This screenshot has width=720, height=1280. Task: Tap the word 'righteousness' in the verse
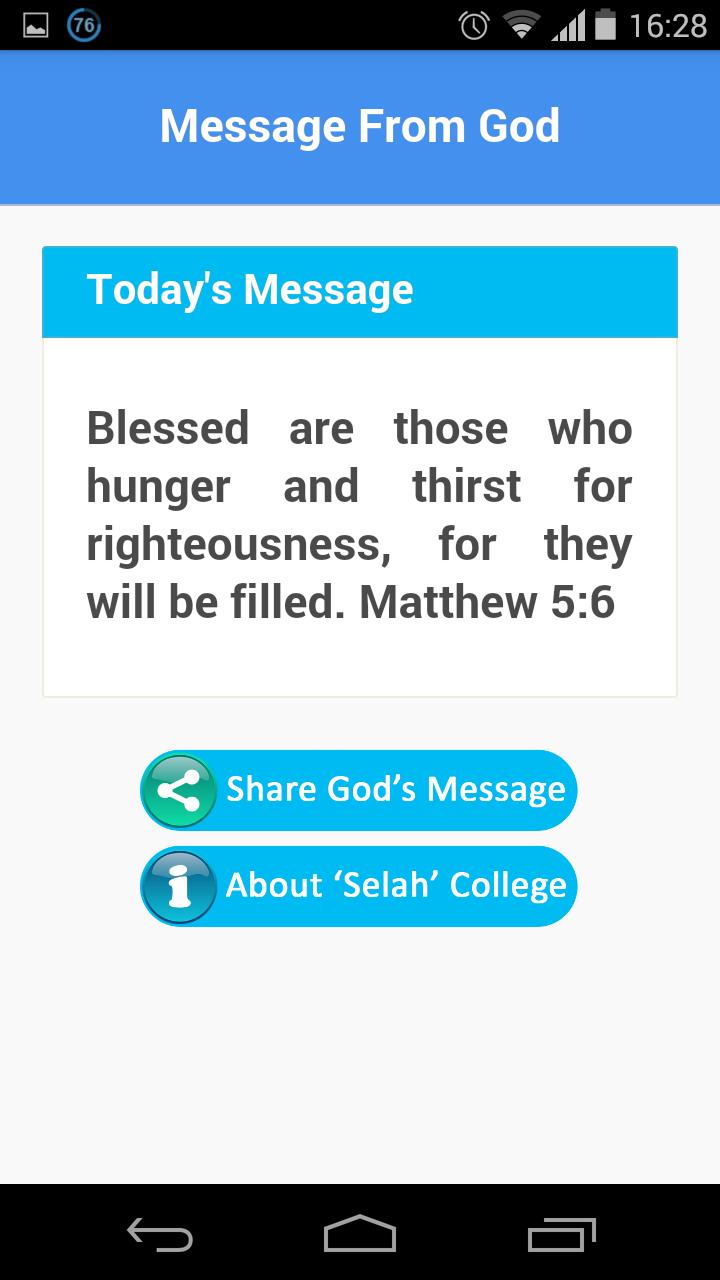click(x=235, y=544)
